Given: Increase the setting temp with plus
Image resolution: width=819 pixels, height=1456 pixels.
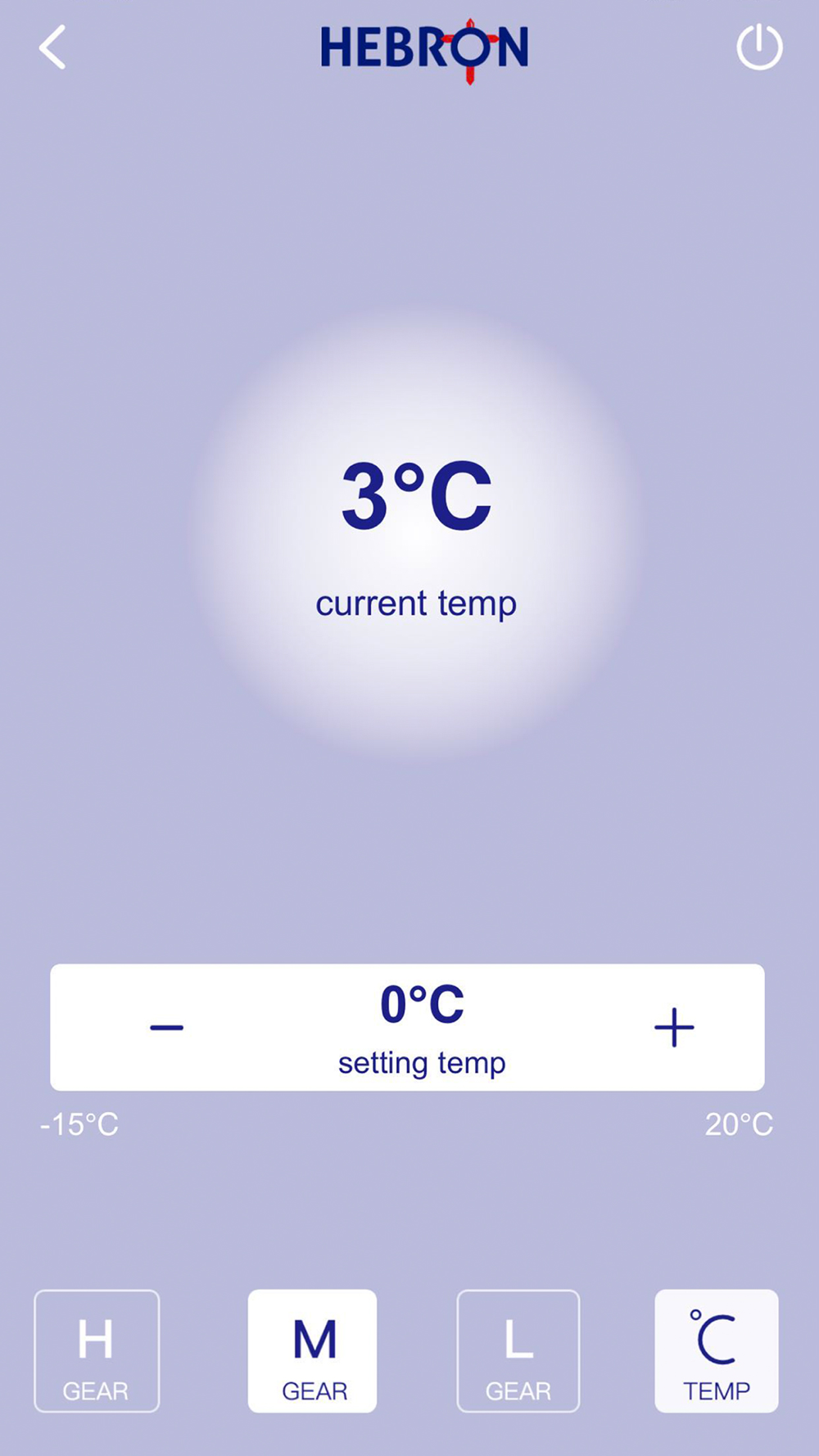Looking at the screenshot, I should pos(674,1027).
